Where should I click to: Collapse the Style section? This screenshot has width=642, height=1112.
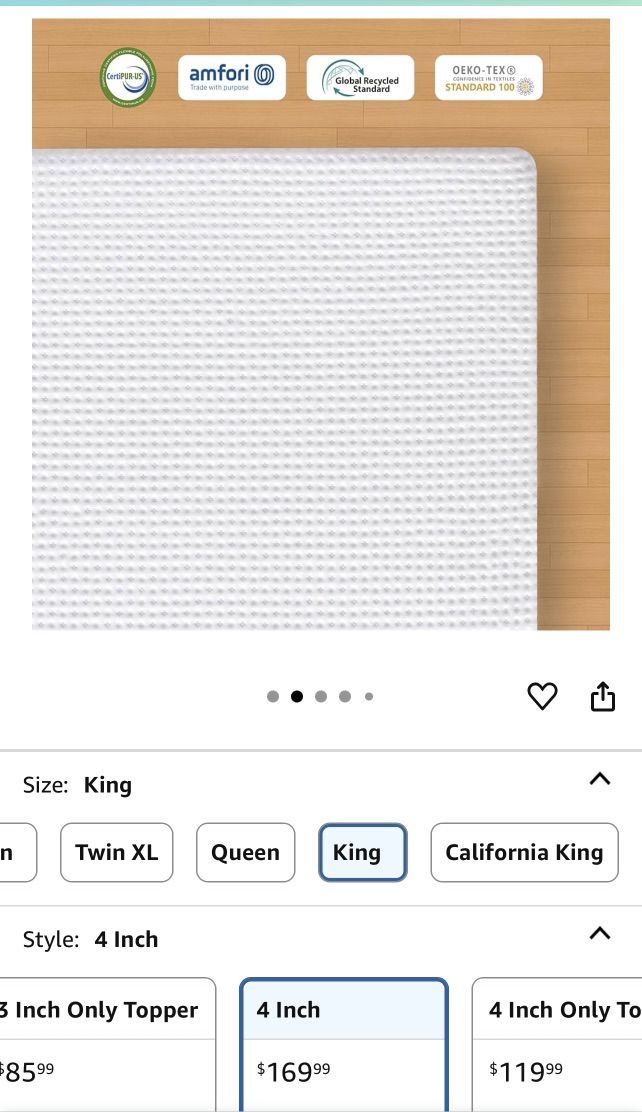tap(599, 934)
